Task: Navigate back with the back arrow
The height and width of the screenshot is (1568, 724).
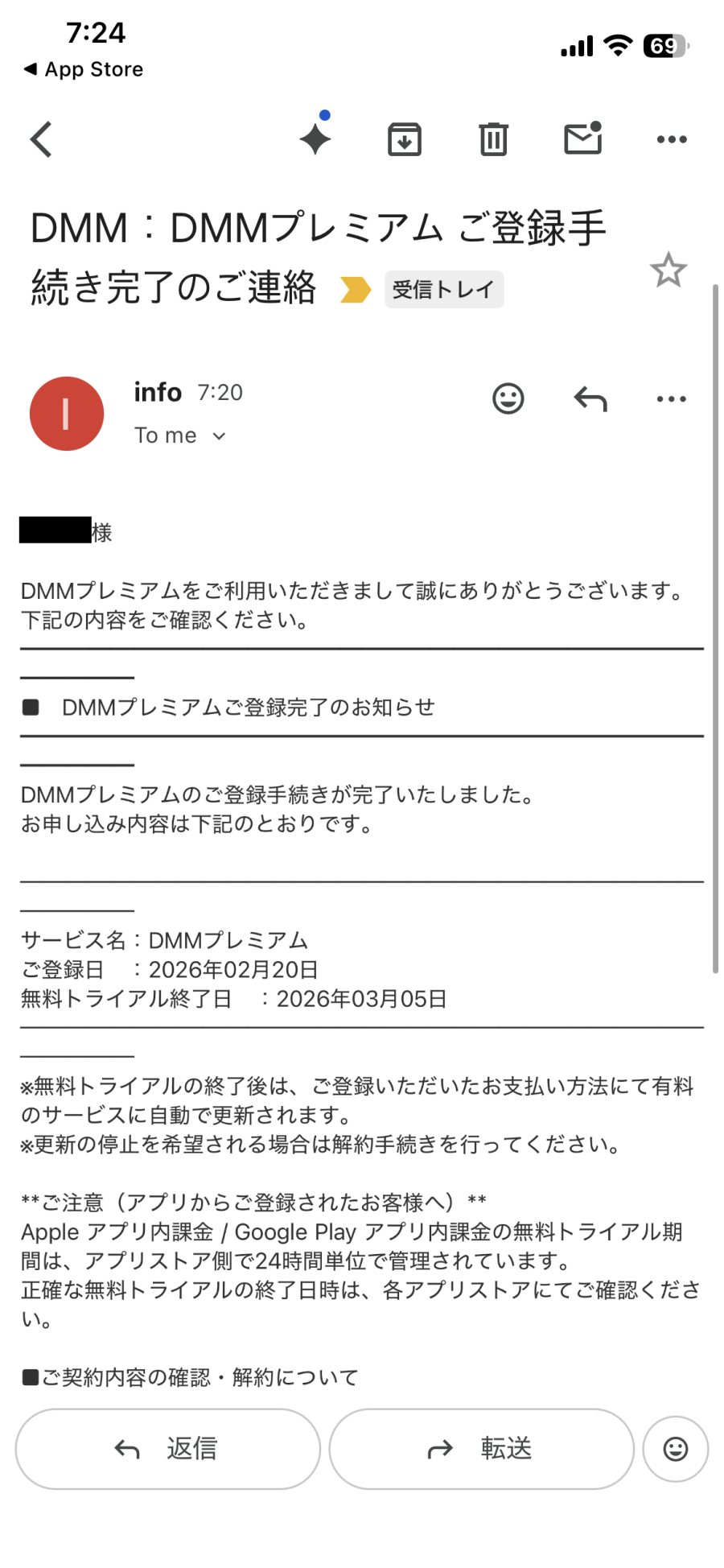Action: coord(41,138)
